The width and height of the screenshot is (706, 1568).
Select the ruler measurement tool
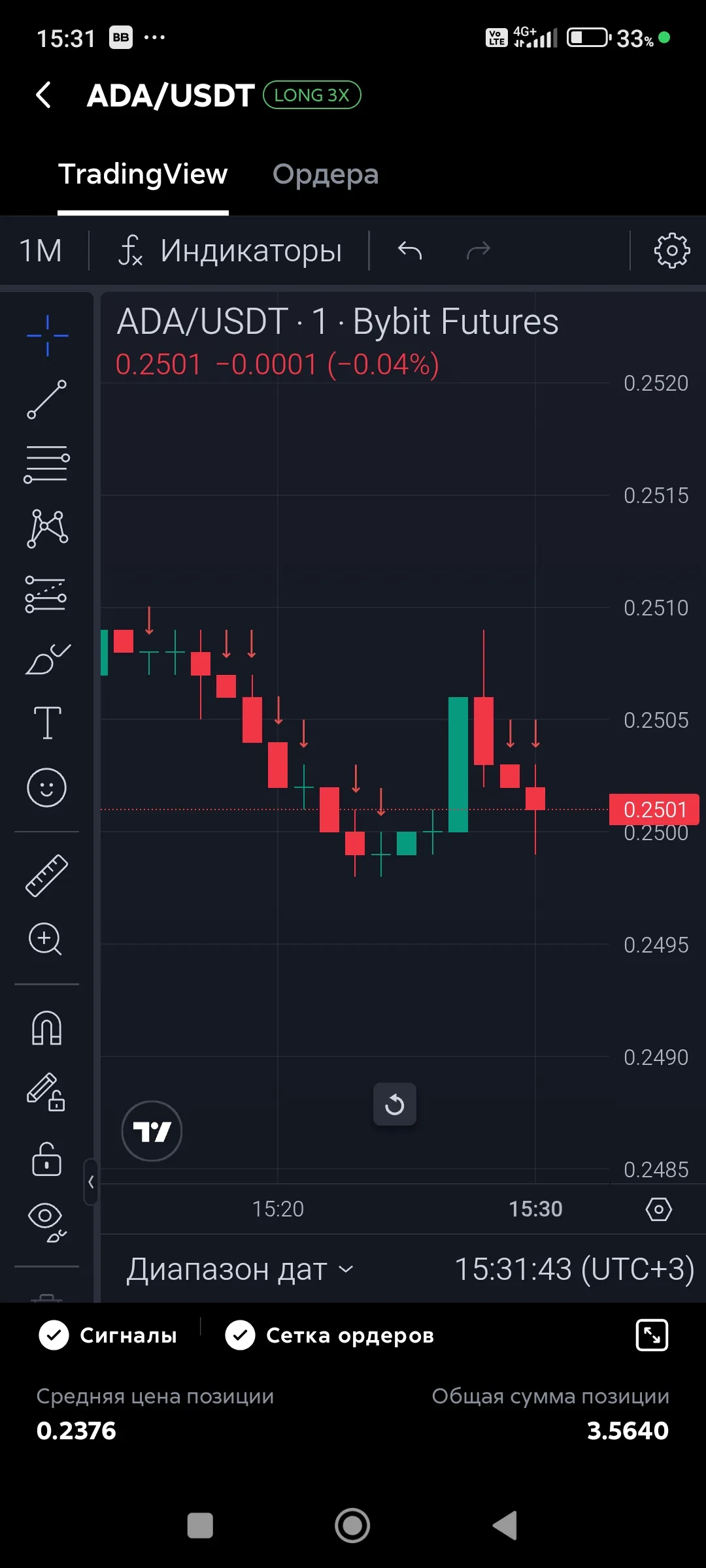click(x=46, y=875)
